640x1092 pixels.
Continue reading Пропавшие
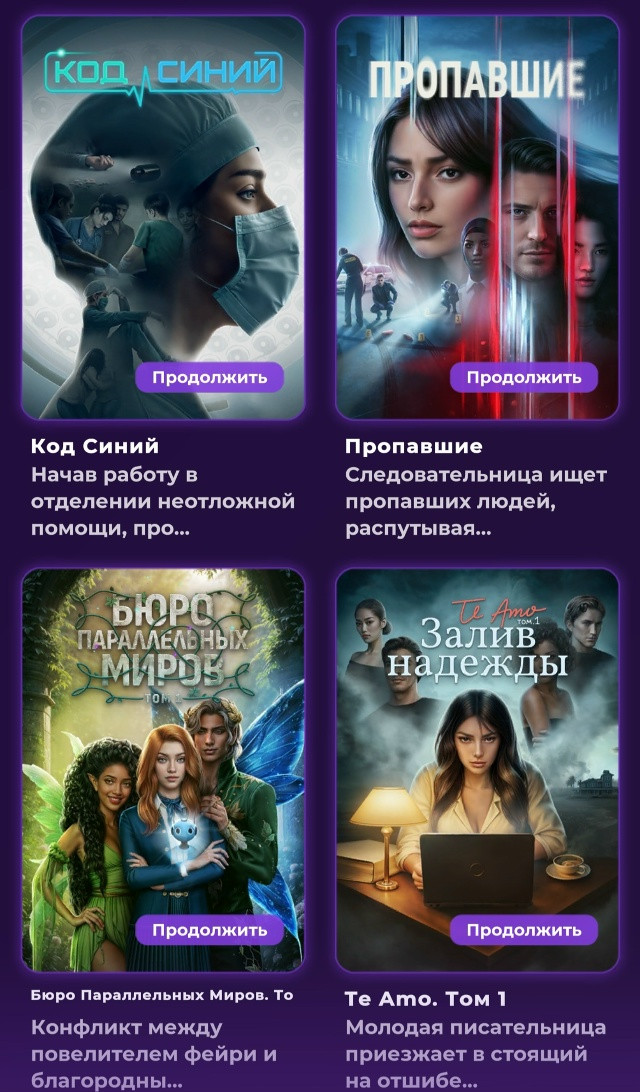point(524,377)
